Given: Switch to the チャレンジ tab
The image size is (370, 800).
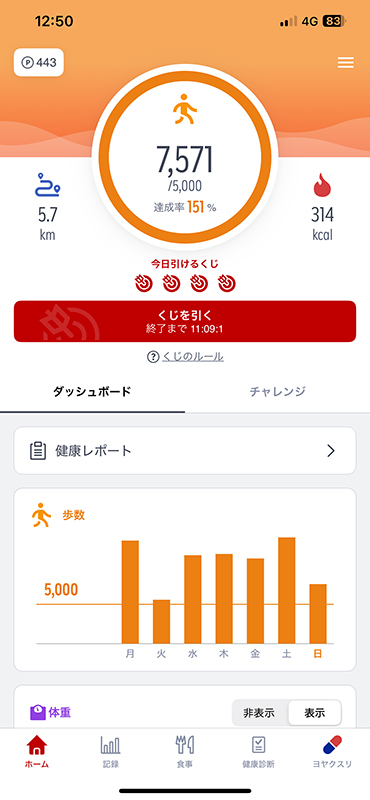Looking at the screenshot, I should pos(278,392).
